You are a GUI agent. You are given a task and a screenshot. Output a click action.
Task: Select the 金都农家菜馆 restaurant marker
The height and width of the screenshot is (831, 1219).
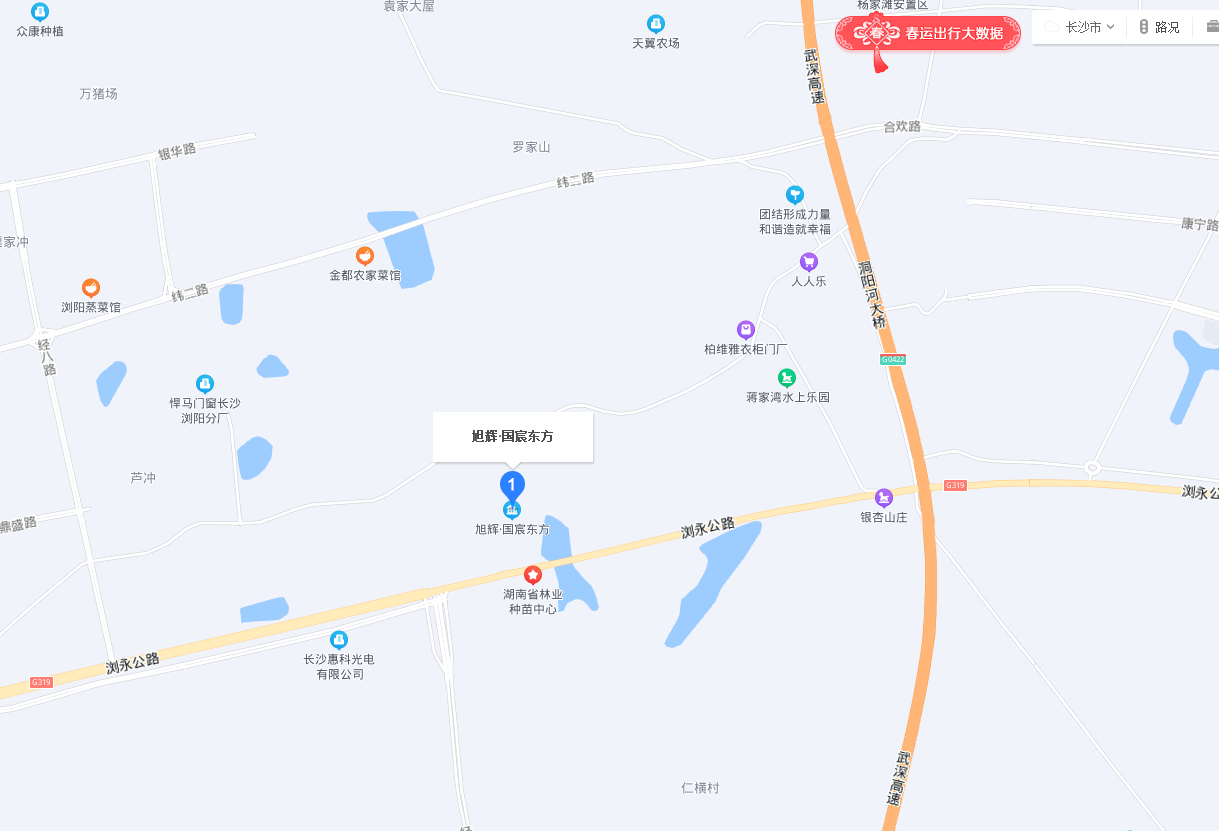(365, 256)
